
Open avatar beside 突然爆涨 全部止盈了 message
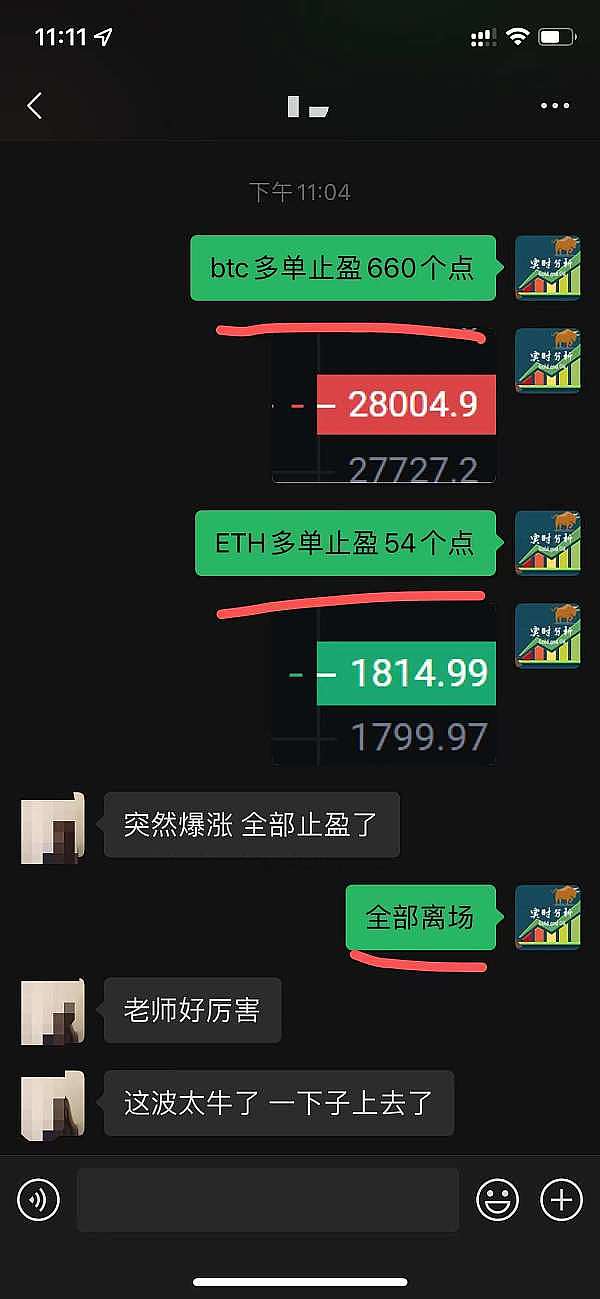tap(53, 826)
